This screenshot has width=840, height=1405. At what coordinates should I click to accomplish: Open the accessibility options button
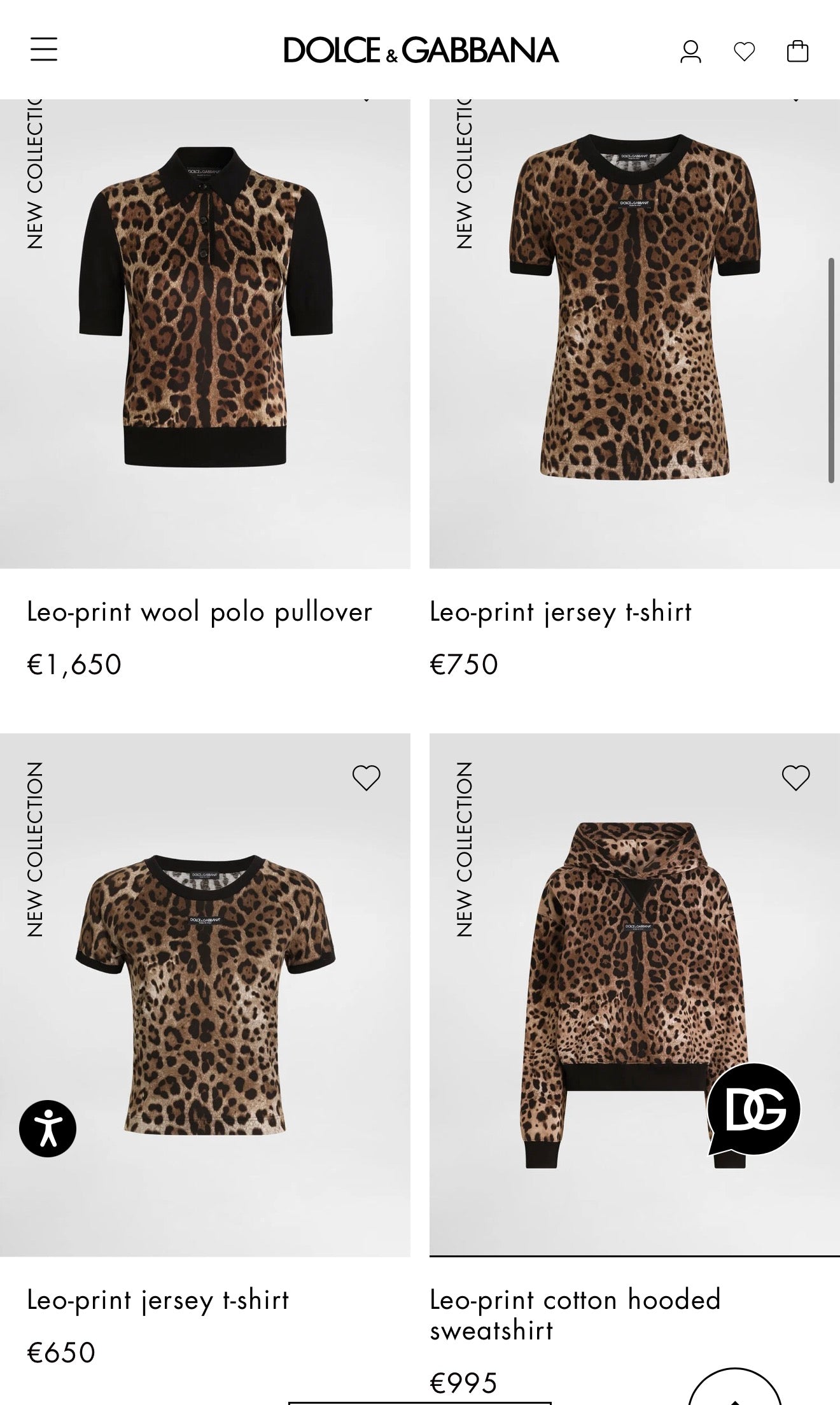tap(48, 1129)
